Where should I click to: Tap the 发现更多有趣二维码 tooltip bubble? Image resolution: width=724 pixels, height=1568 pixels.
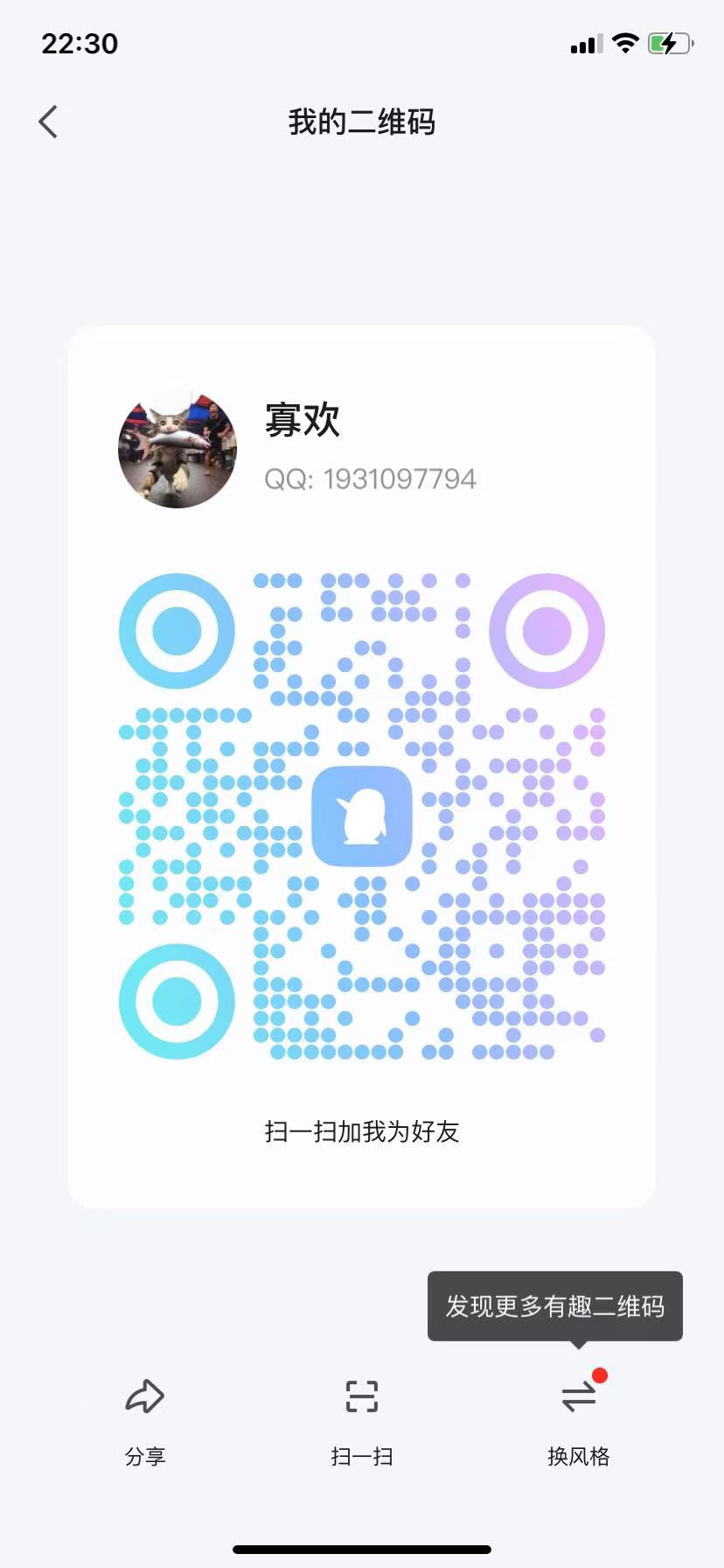click(554, 1306)
